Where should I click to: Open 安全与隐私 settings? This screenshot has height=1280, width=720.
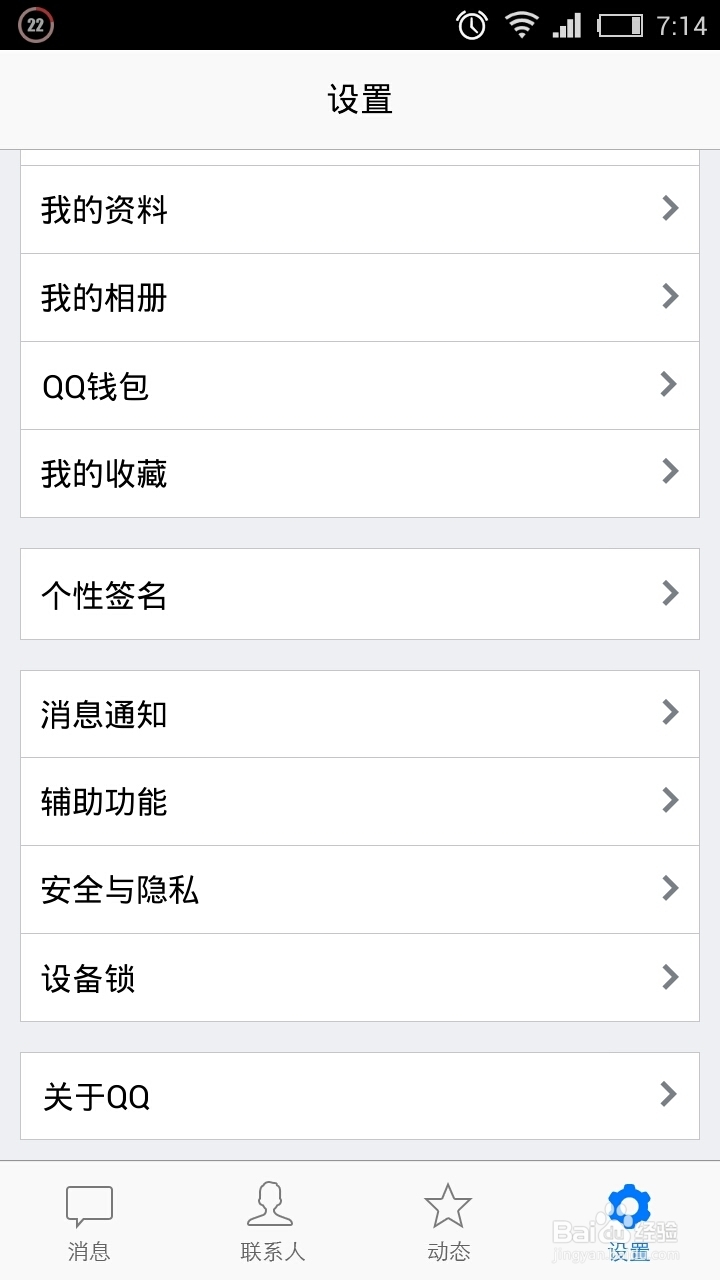tap(360, 890)
